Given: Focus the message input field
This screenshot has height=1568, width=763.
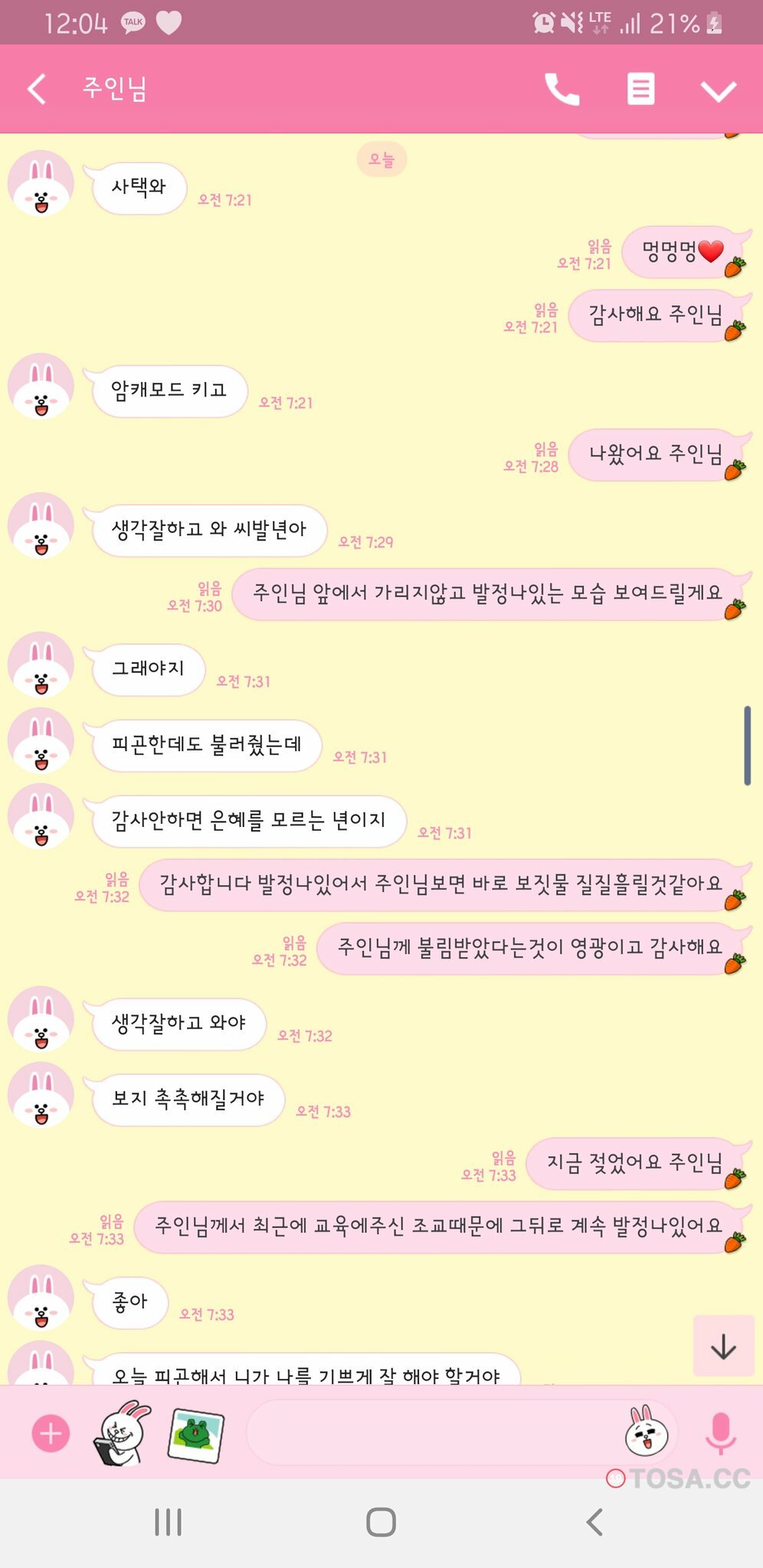Looking at the screenshot, I should (429, 1433).
